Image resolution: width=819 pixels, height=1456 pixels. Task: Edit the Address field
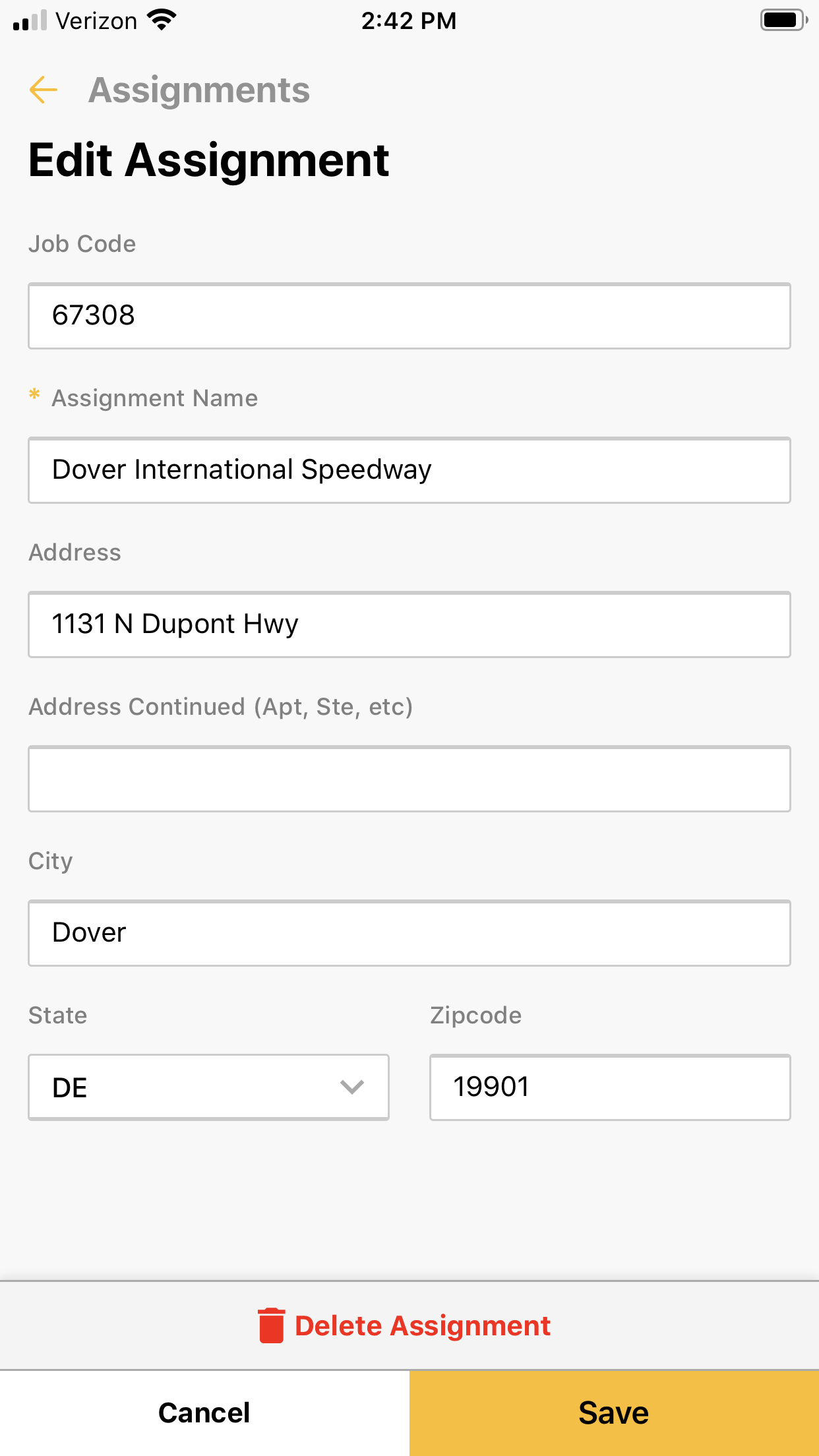click(409, 624)
